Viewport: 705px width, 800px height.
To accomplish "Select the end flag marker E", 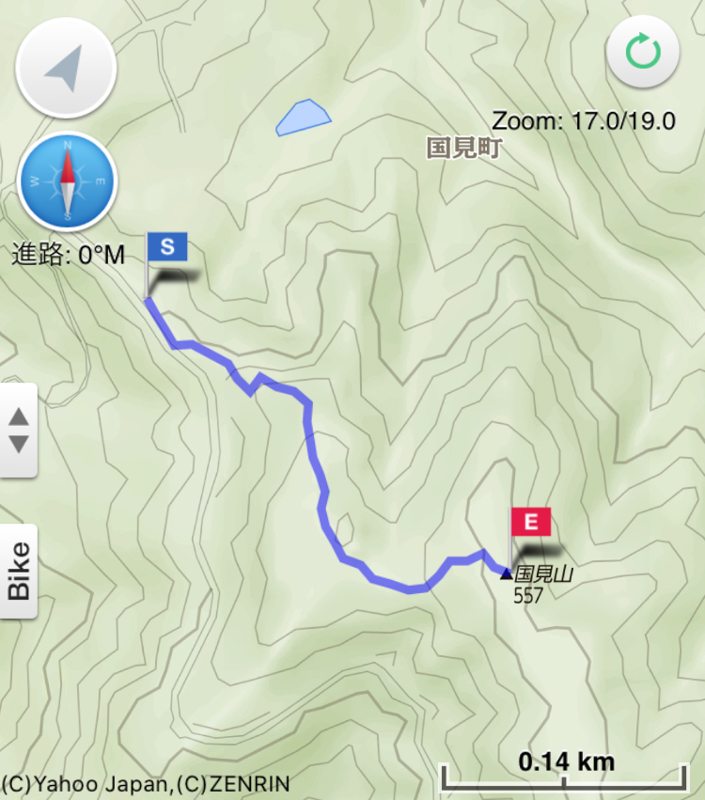I will click(x=531, y=521).
